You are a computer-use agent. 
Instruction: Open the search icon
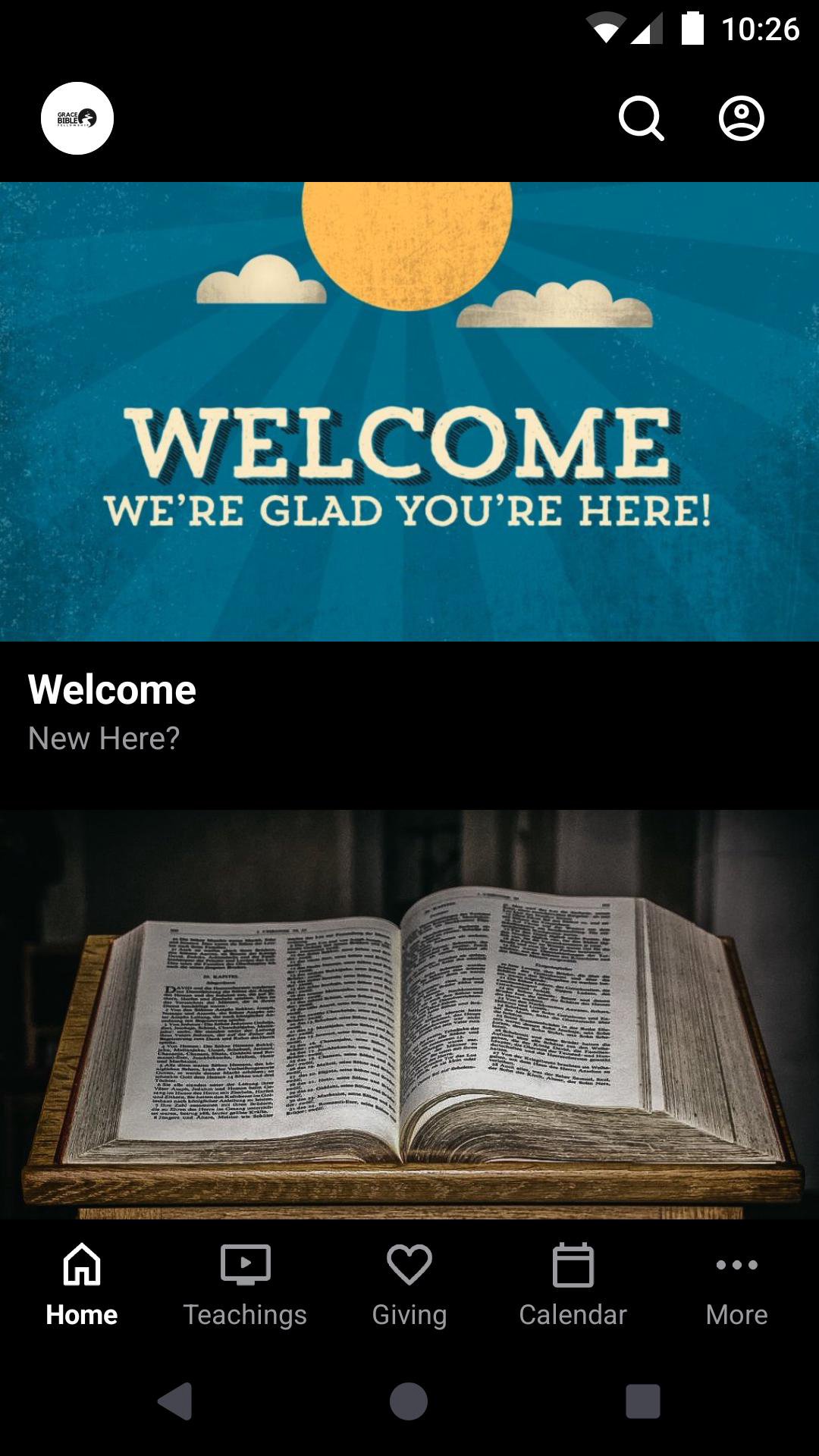click(641, 118)
